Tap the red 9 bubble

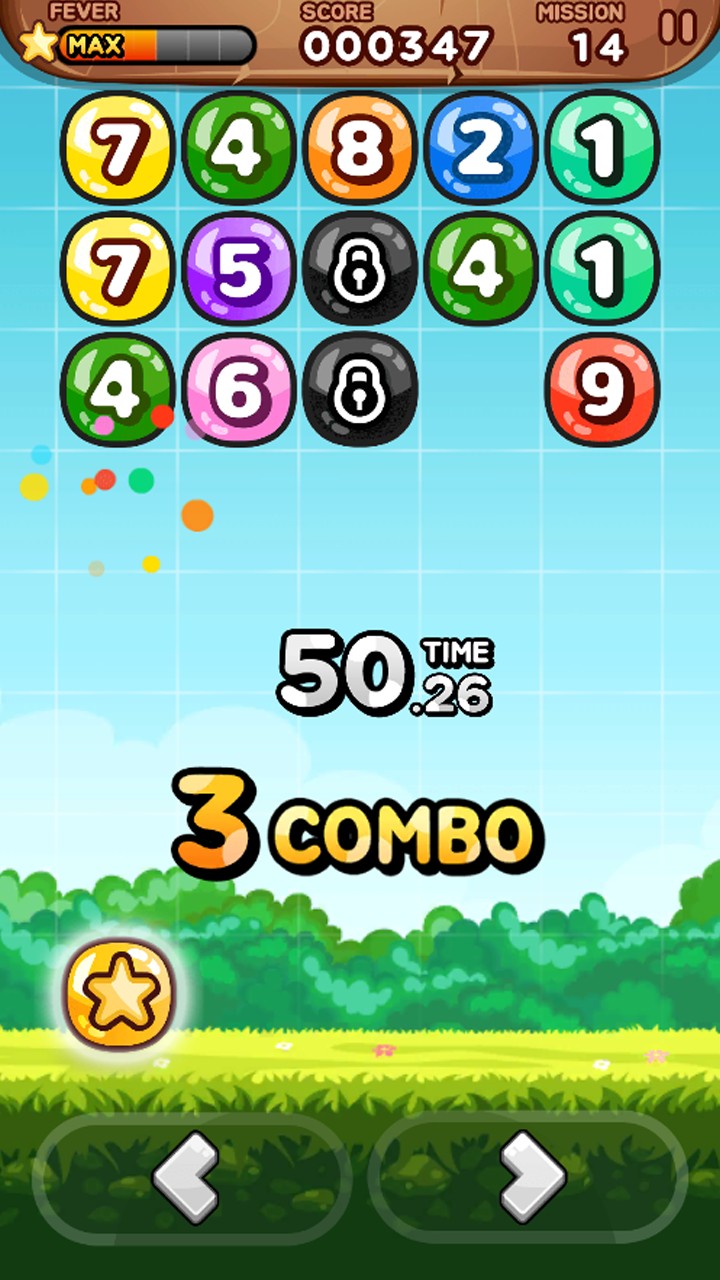point(602,389)
